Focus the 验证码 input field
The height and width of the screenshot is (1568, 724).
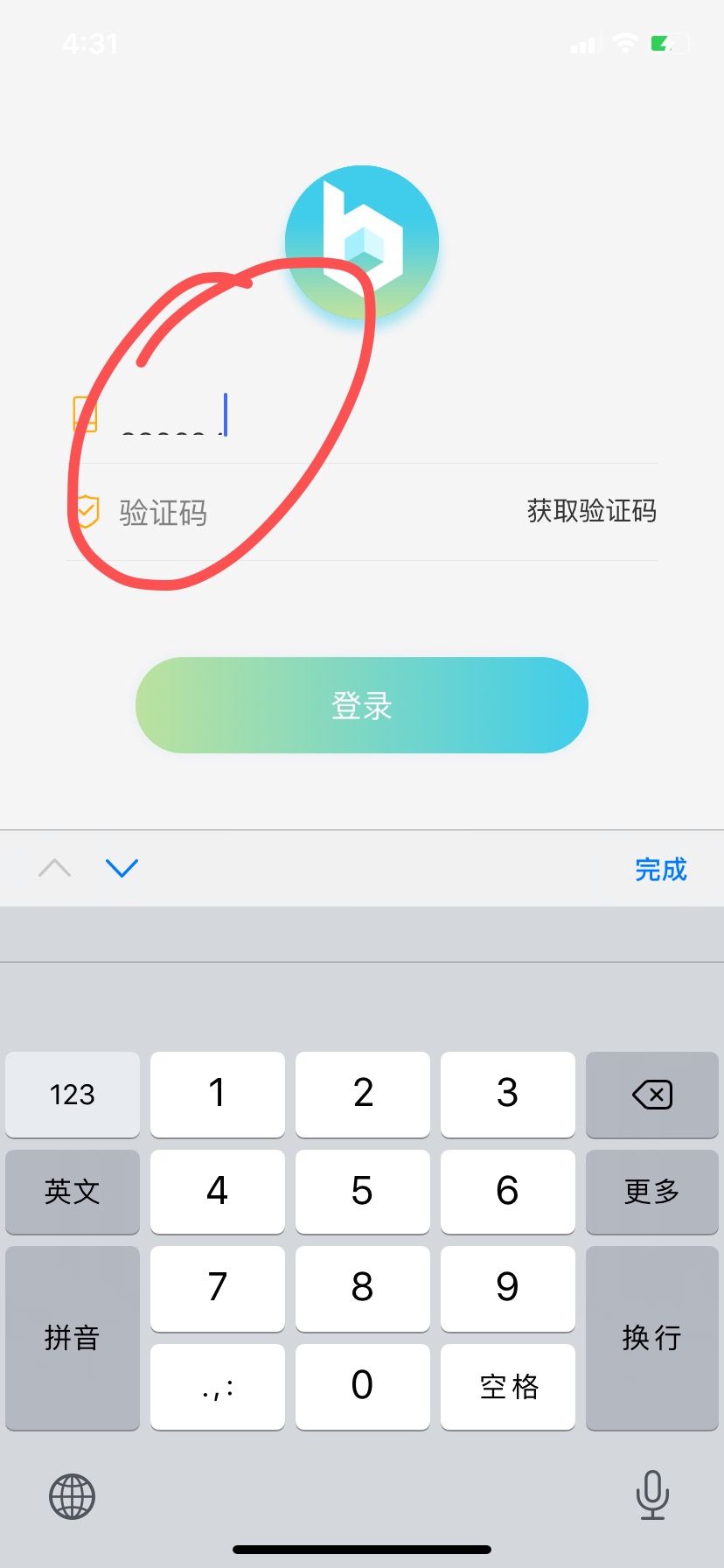pyautogui.click(x=315, y=512)
